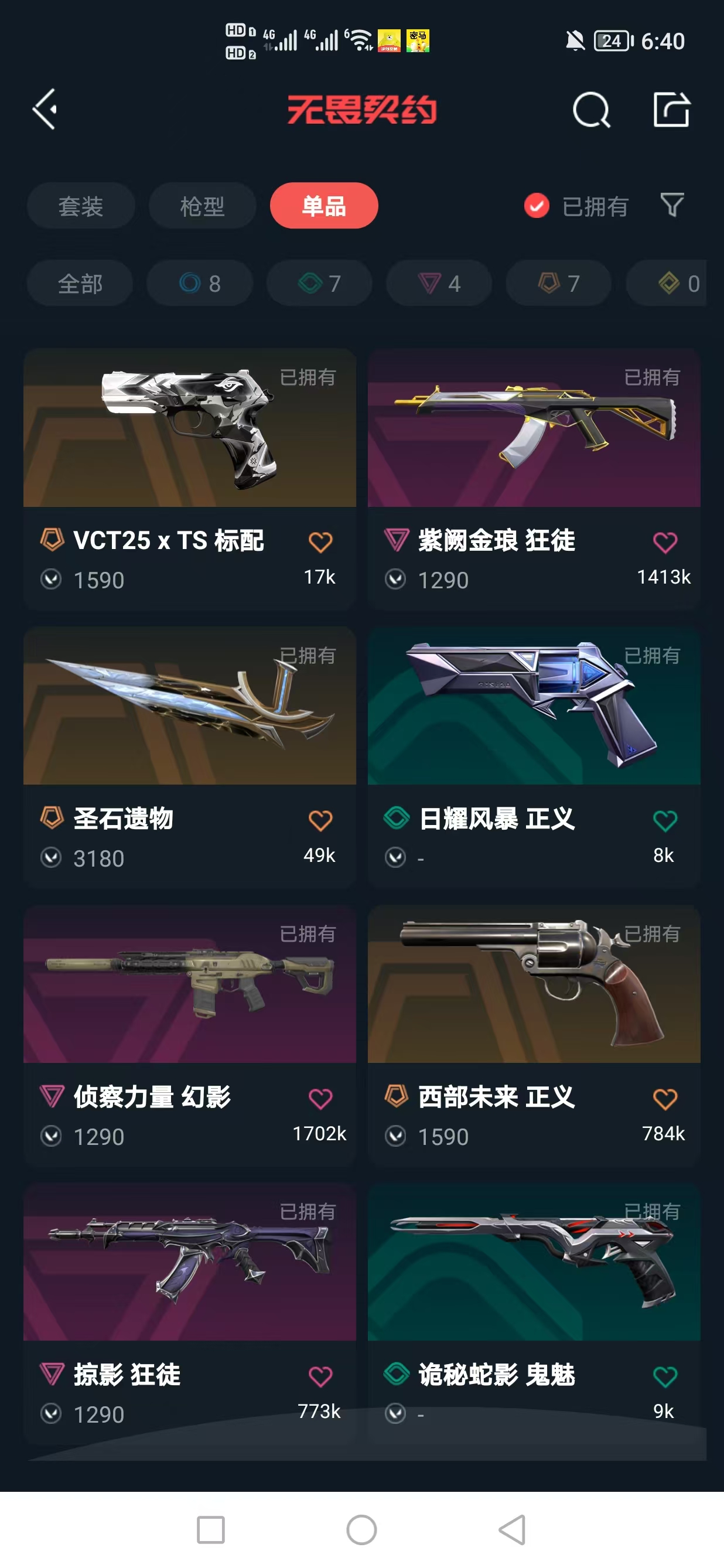724x1568 pixels.
Task: Favorite 圣石遗物 via its heart icon
Action: point(320,820)
